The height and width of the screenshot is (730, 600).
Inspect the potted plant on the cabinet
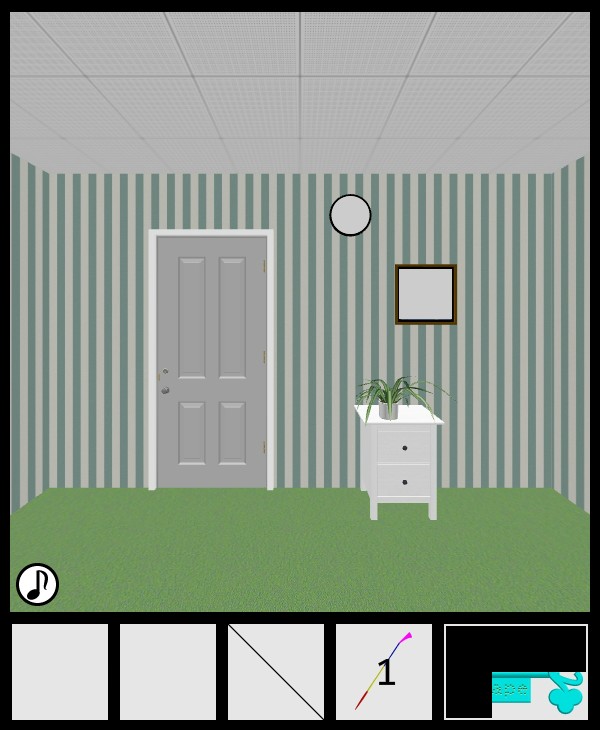tap(390, 397)
